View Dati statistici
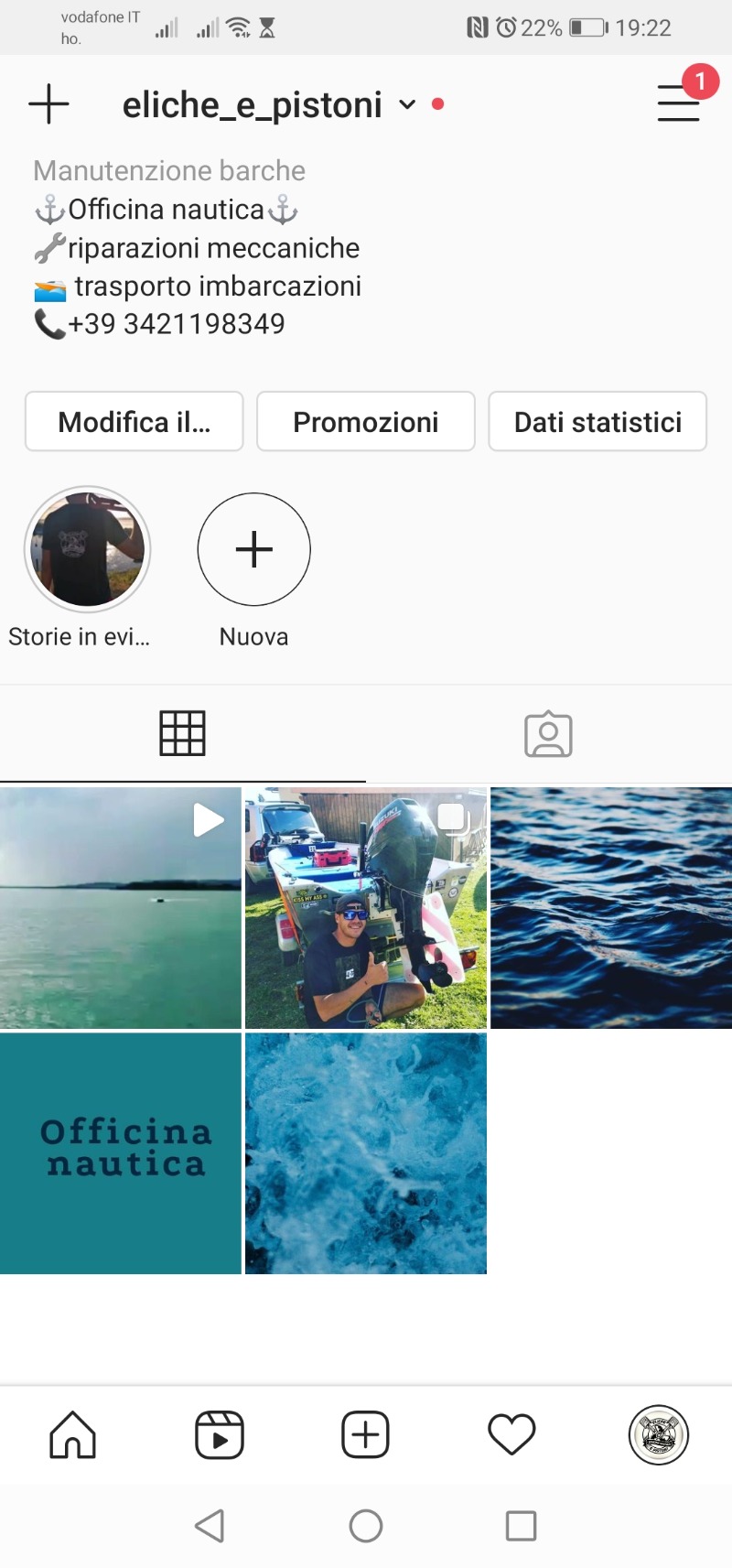This screenshot has width=732, height=1568. click(x=597, y=422)
